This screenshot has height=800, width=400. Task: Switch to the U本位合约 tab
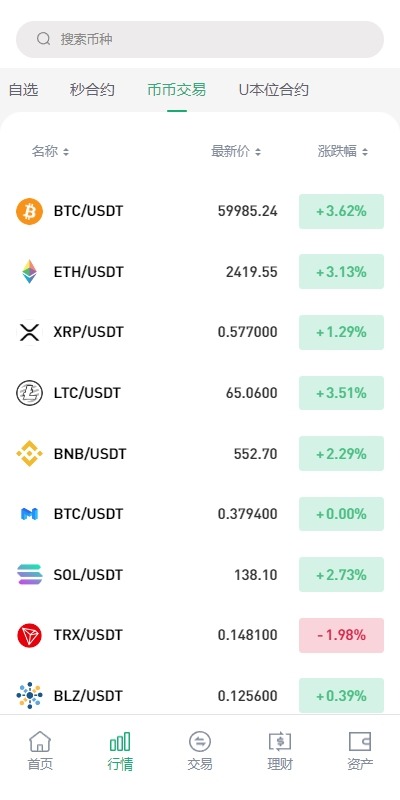[273, 90]
